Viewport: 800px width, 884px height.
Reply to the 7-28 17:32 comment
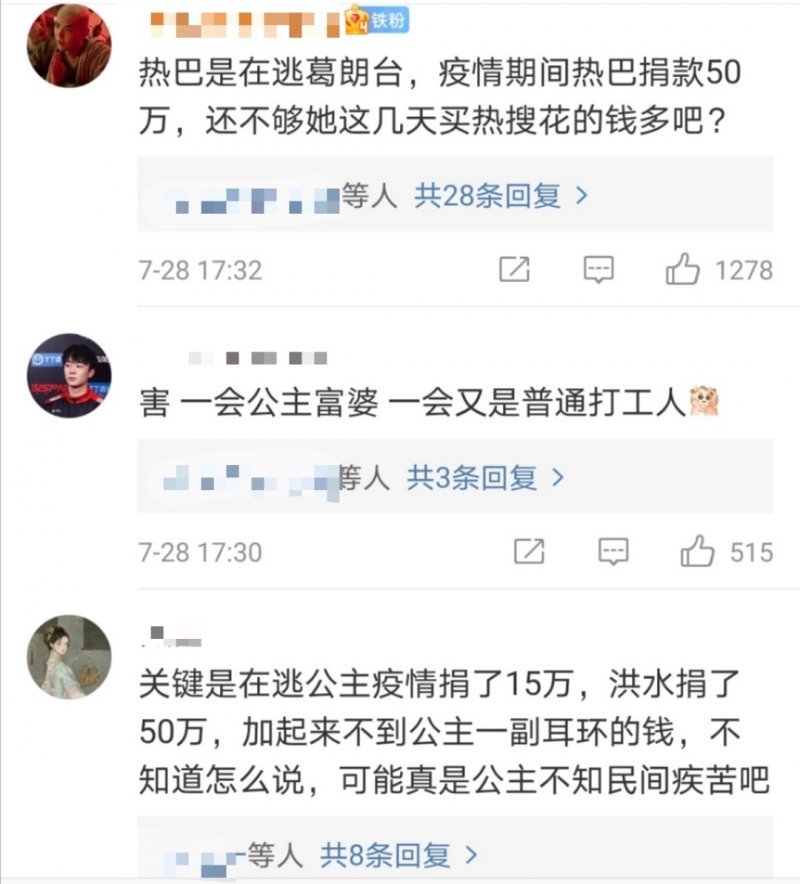tap(598, 269)
